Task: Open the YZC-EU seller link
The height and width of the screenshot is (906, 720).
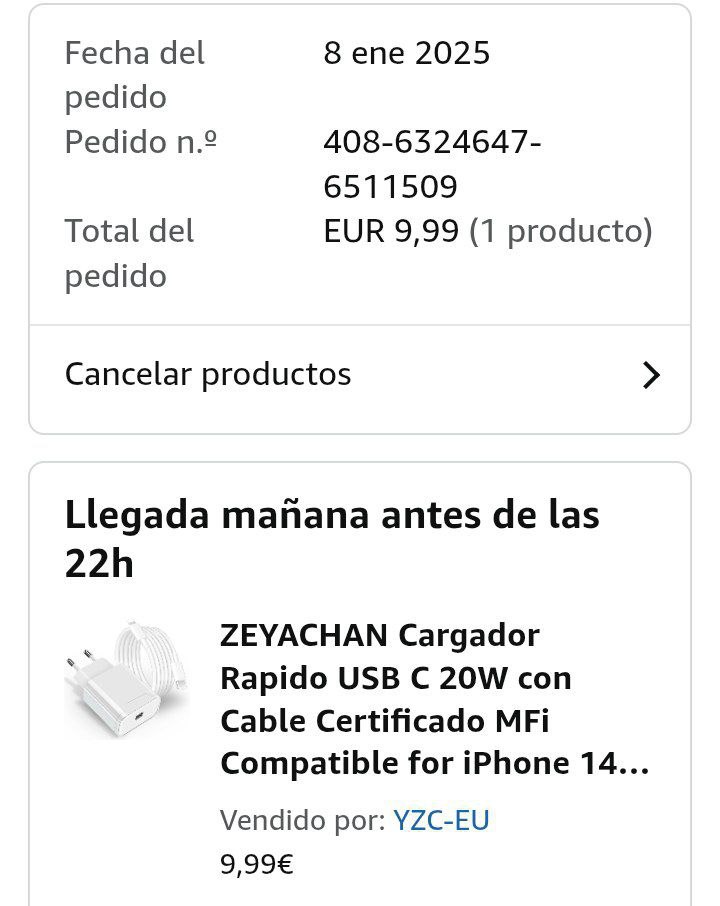Action: tap(441, 821)
